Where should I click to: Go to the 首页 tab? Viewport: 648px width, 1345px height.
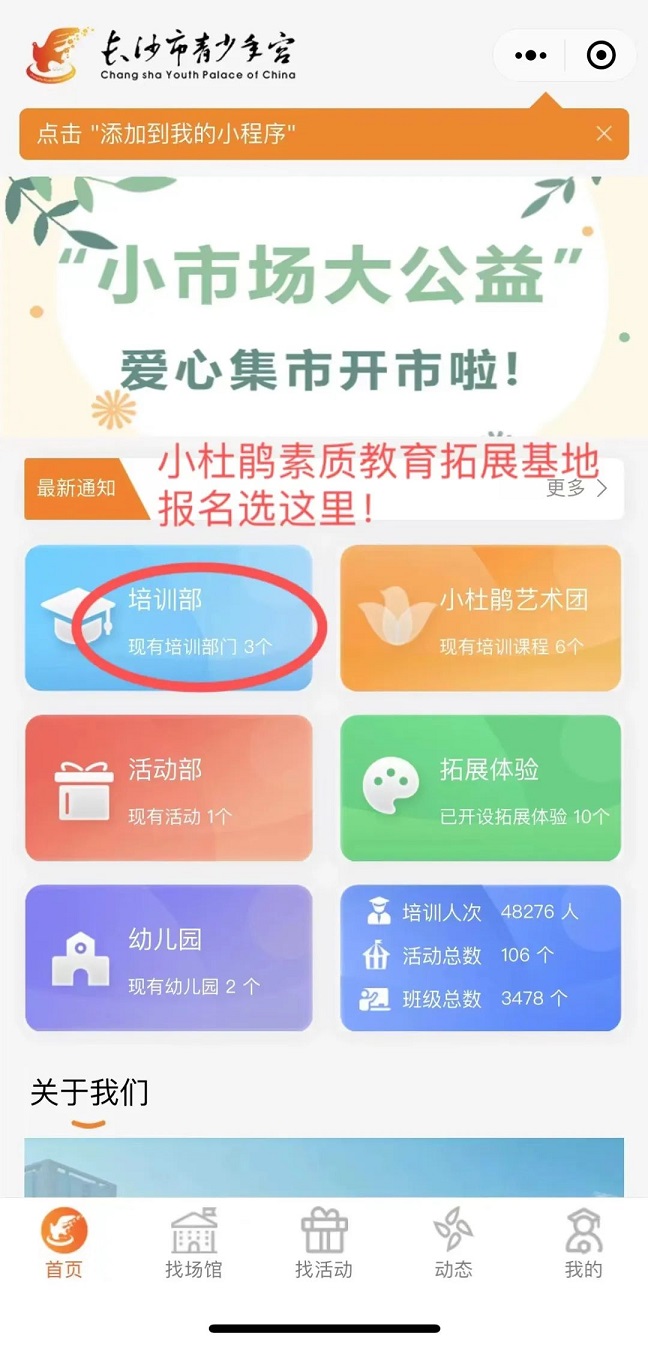coord(64,1243)
